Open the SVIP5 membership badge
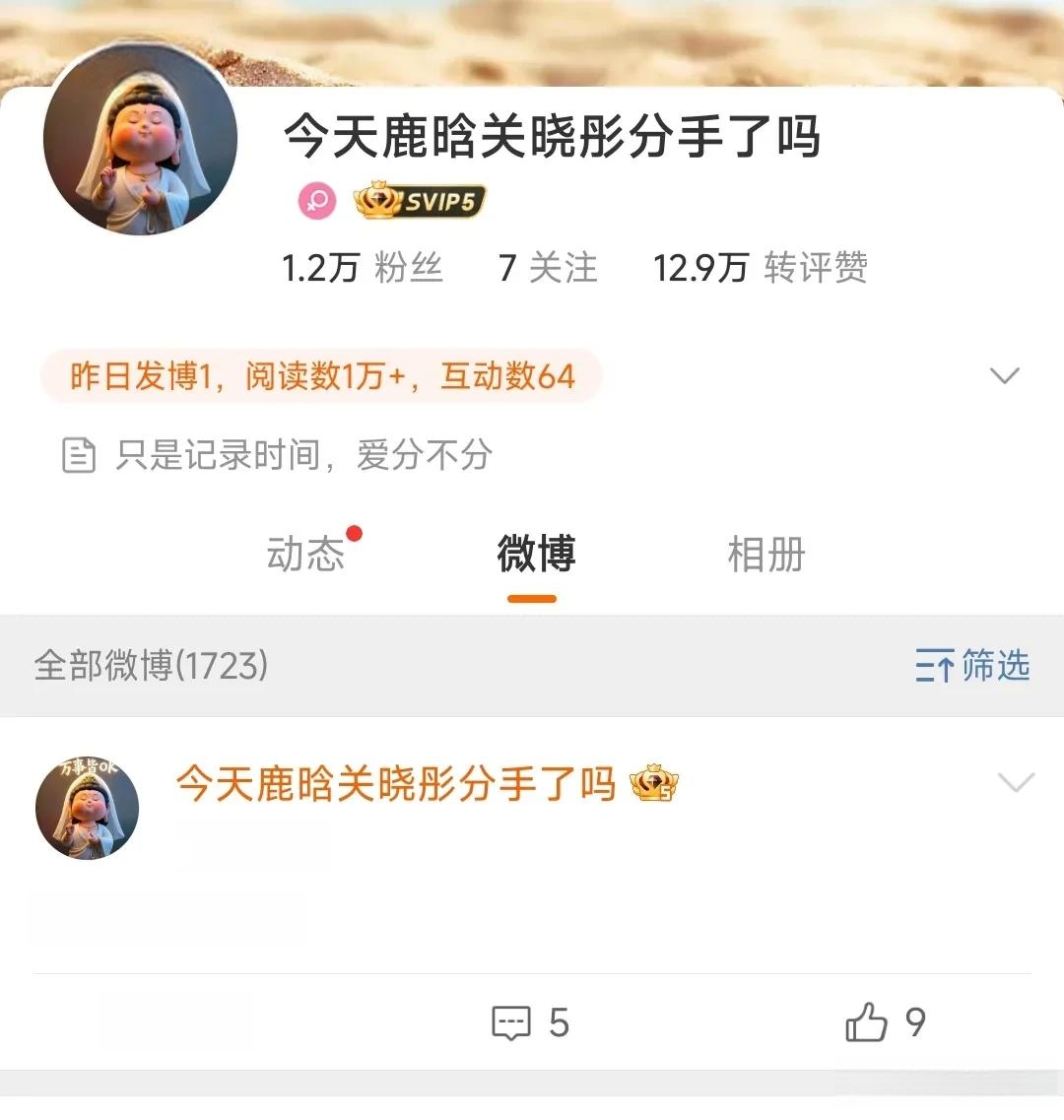 click(420, 202)
